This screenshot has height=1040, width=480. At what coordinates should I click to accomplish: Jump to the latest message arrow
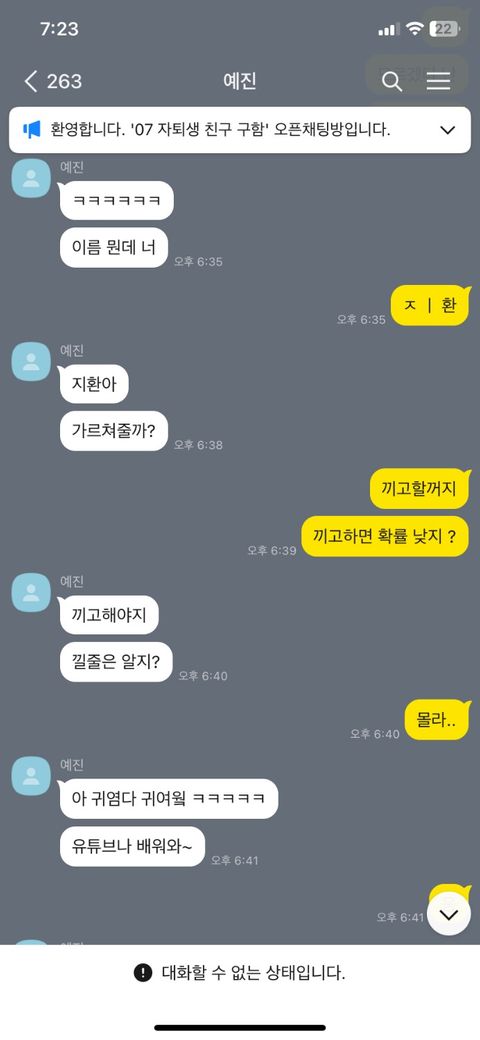449,915
